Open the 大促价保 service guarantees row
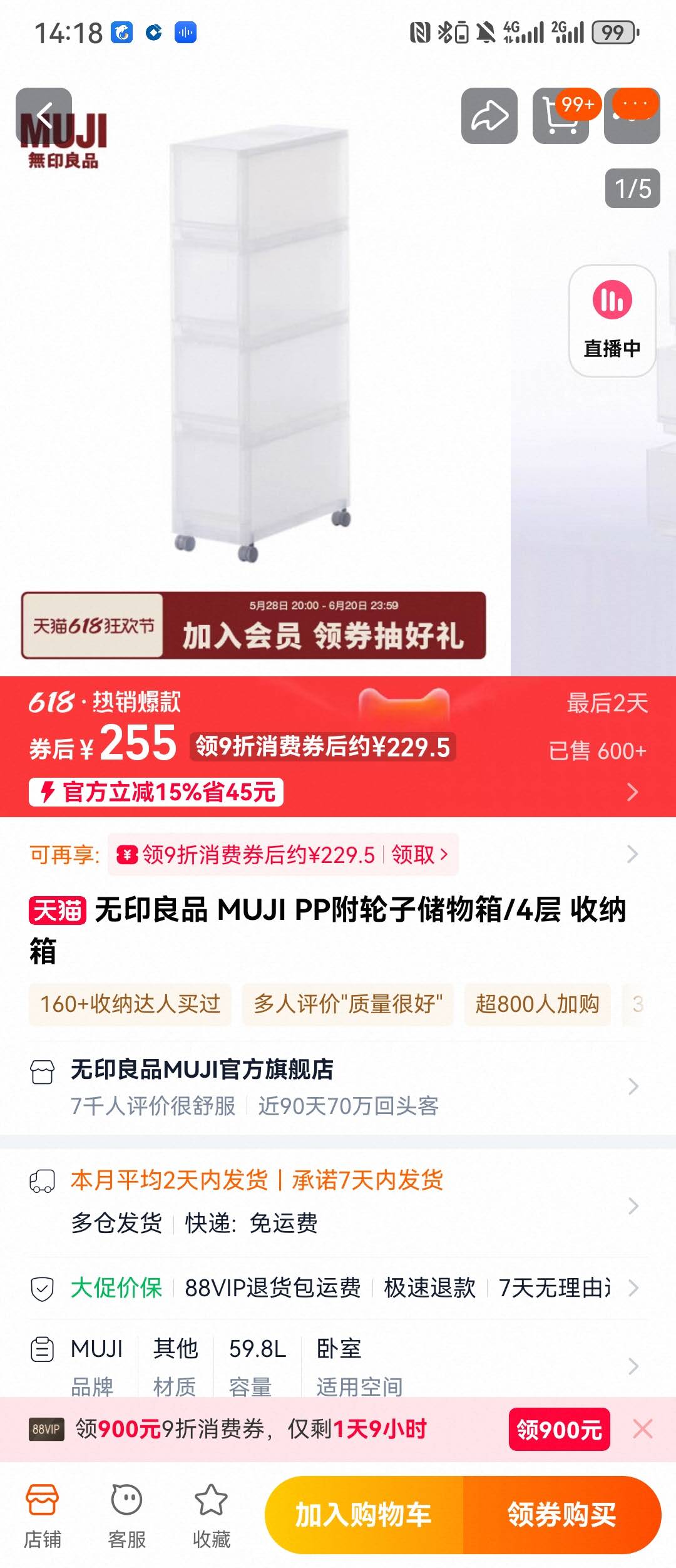 tap(338, 1287)
